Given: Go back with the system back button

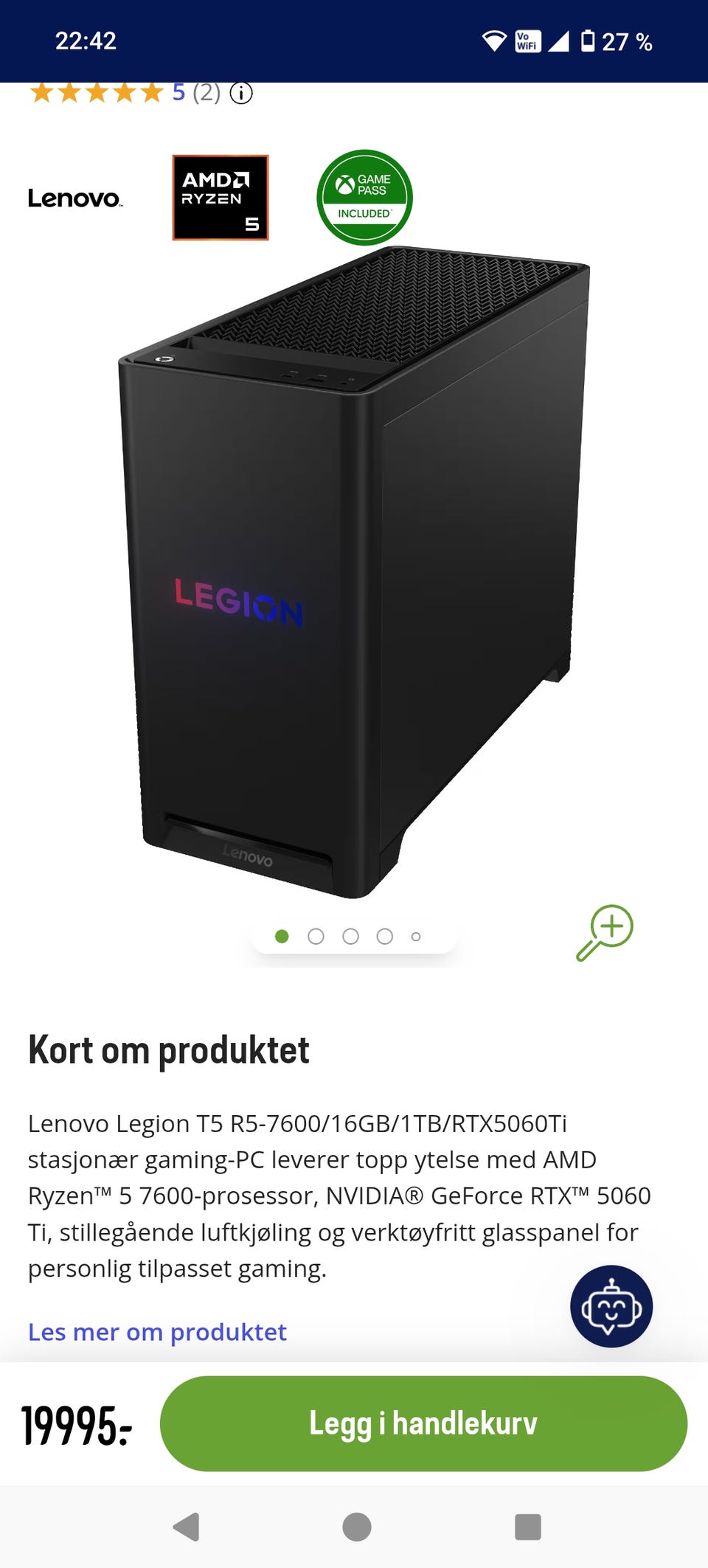Looking at the screenshot, I should 186,1527.
